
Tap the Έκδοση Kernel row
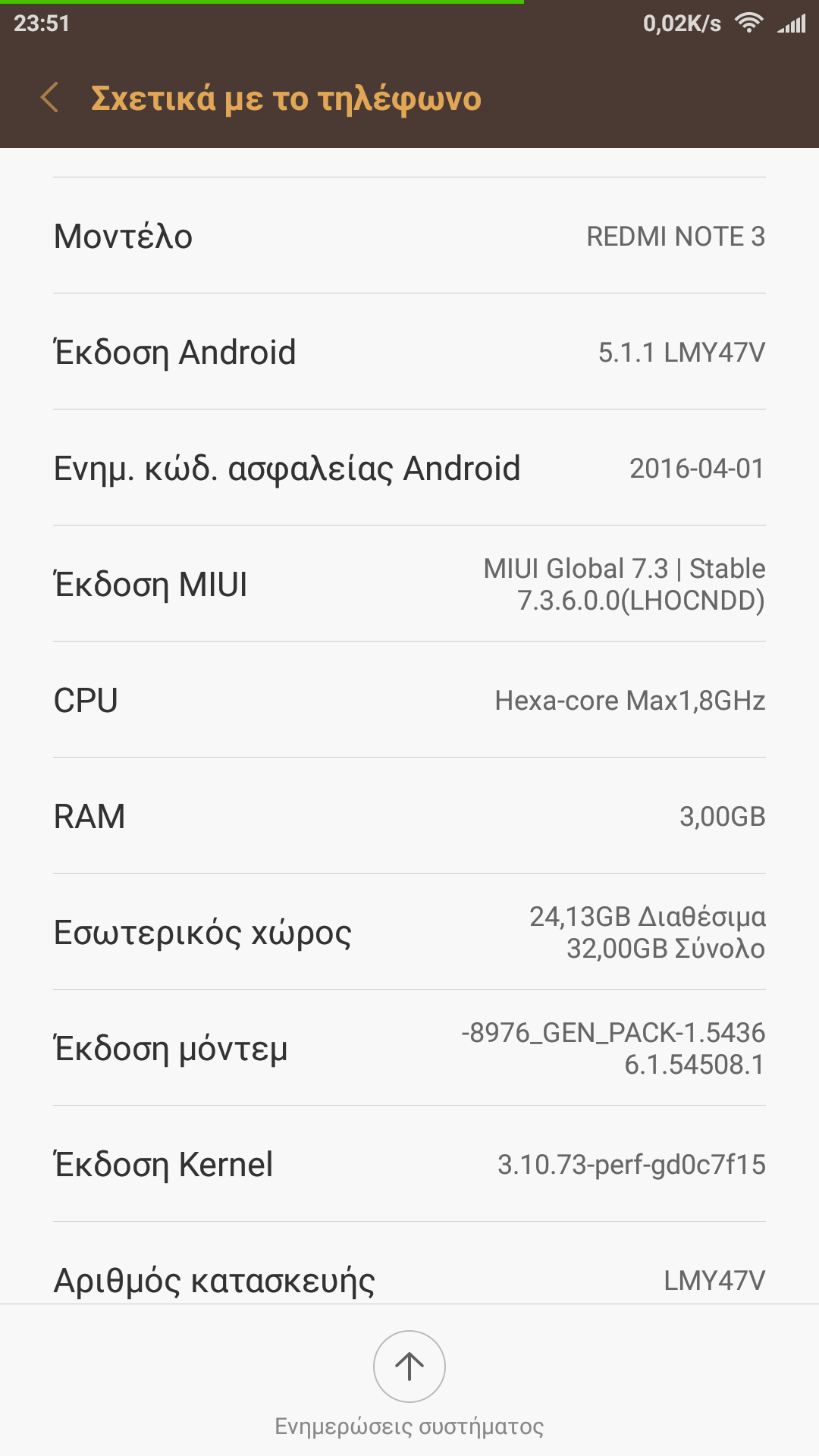(x=409, y=1164)
